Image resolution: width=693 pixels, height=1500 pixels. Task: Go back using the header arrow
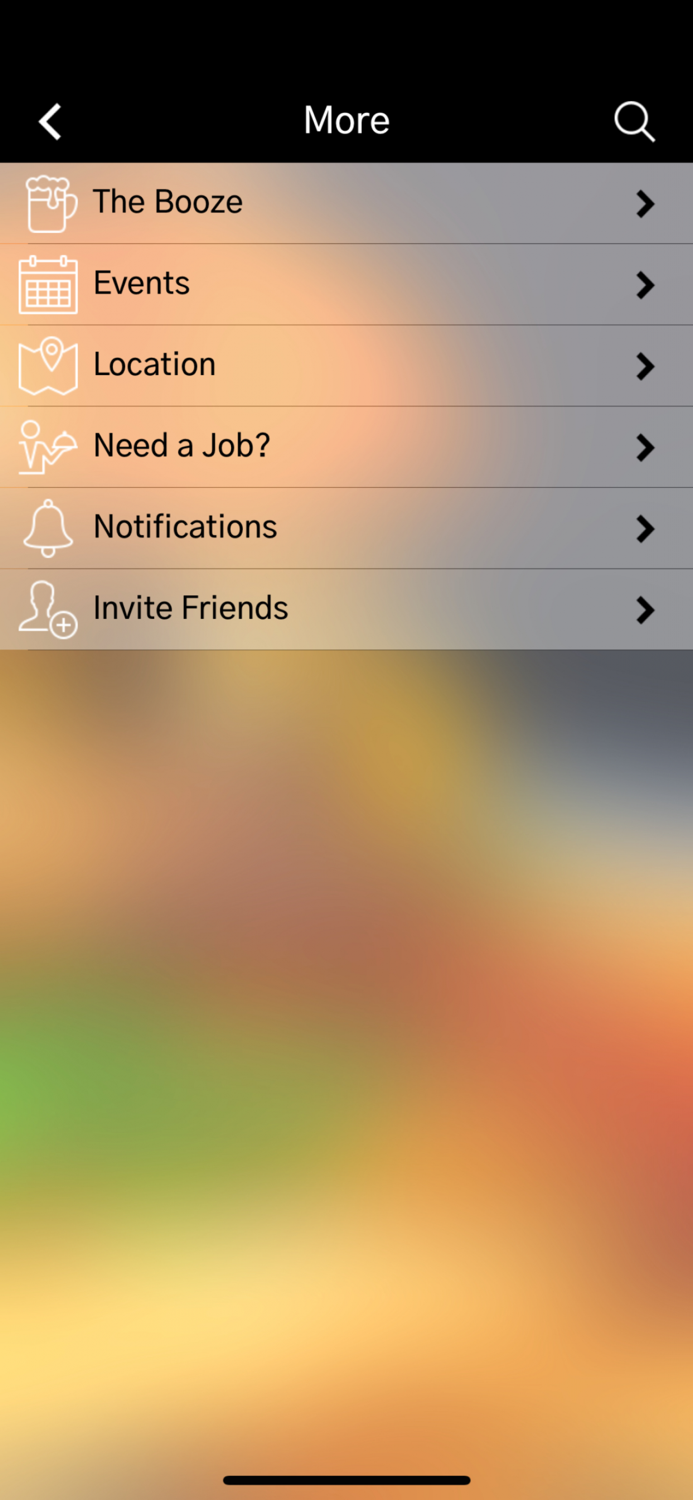[x=50, y=122]
